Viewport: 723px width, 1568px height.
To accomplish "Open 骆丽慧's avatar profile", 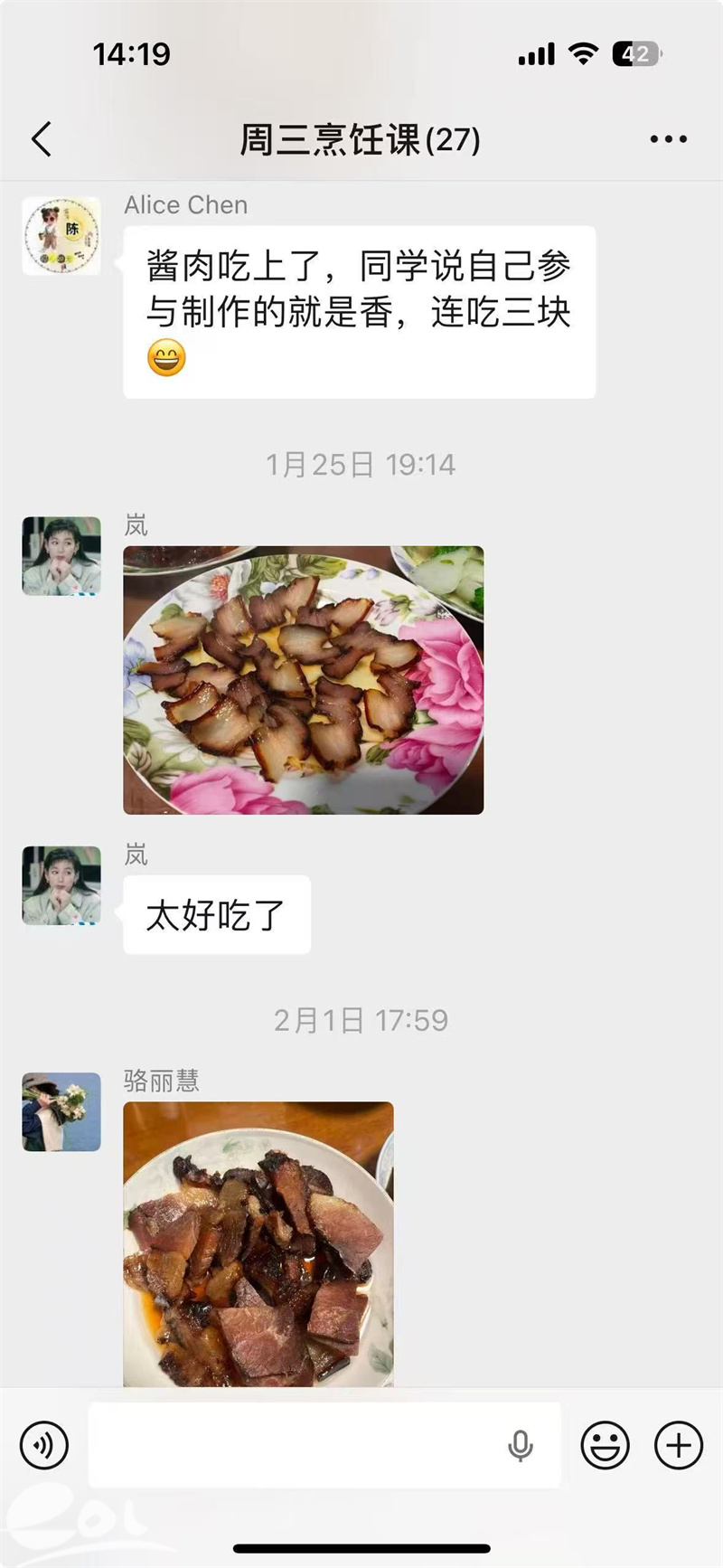I will 61,1111.
